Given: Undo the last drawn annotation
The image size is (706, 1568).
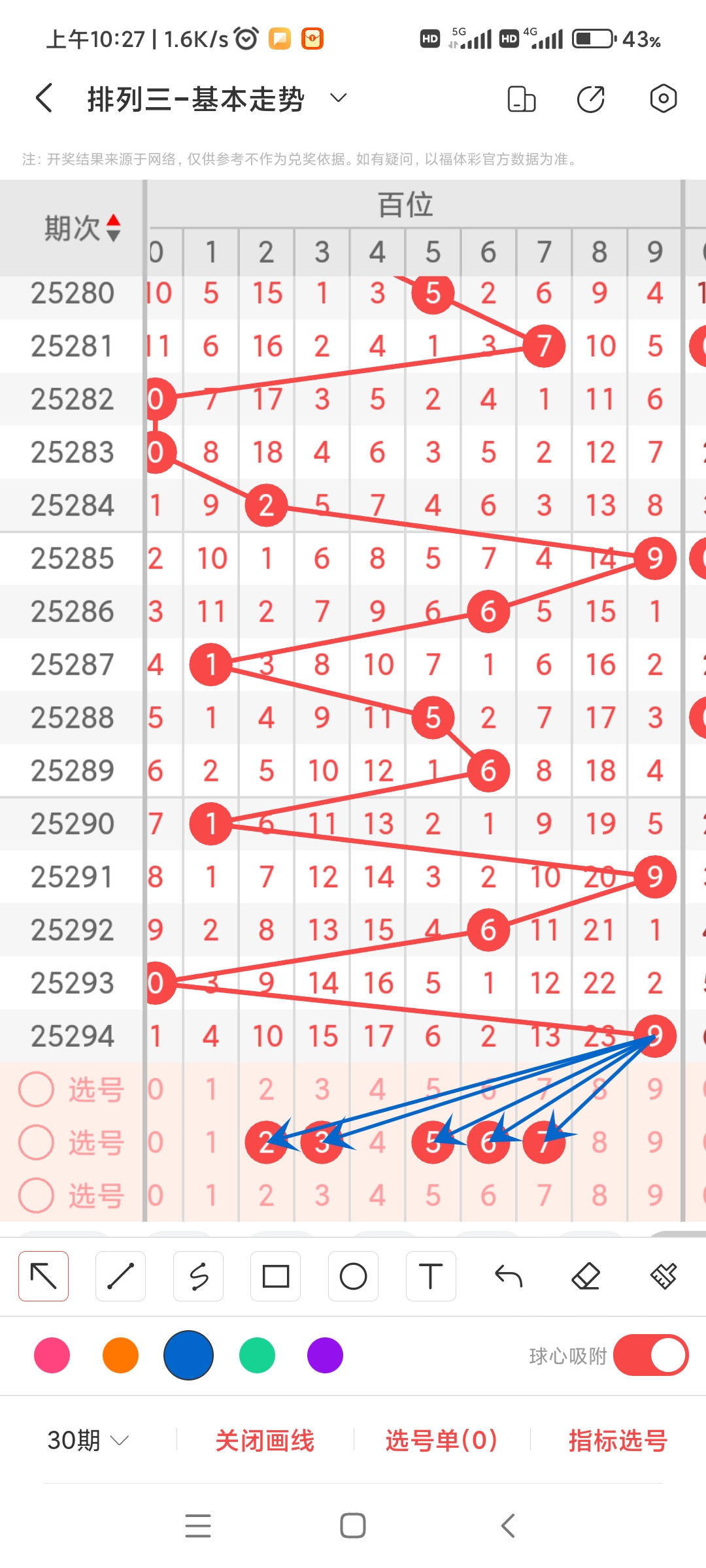Looking at the screenshot, I should [509, 1276].
